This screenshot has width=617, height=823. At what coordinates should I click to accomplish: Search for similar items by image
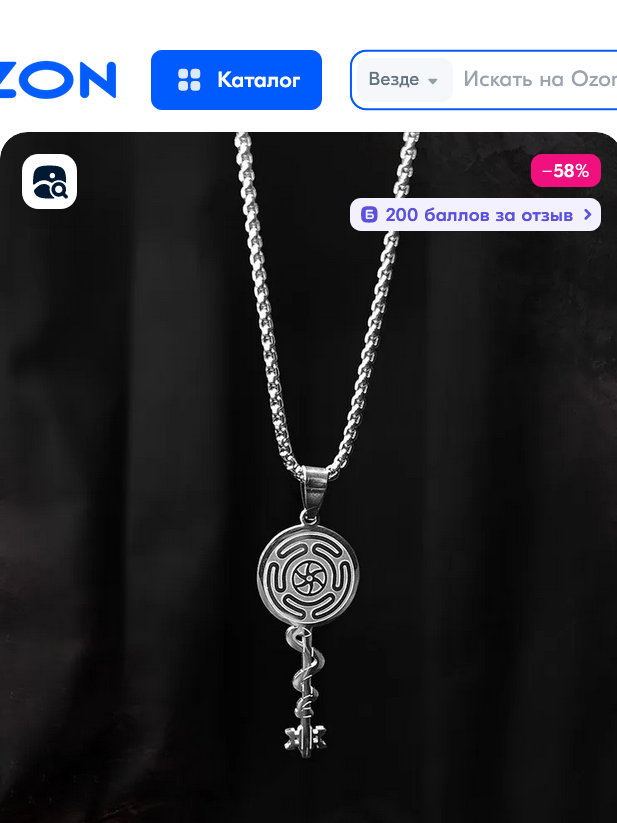pos(49,182)
